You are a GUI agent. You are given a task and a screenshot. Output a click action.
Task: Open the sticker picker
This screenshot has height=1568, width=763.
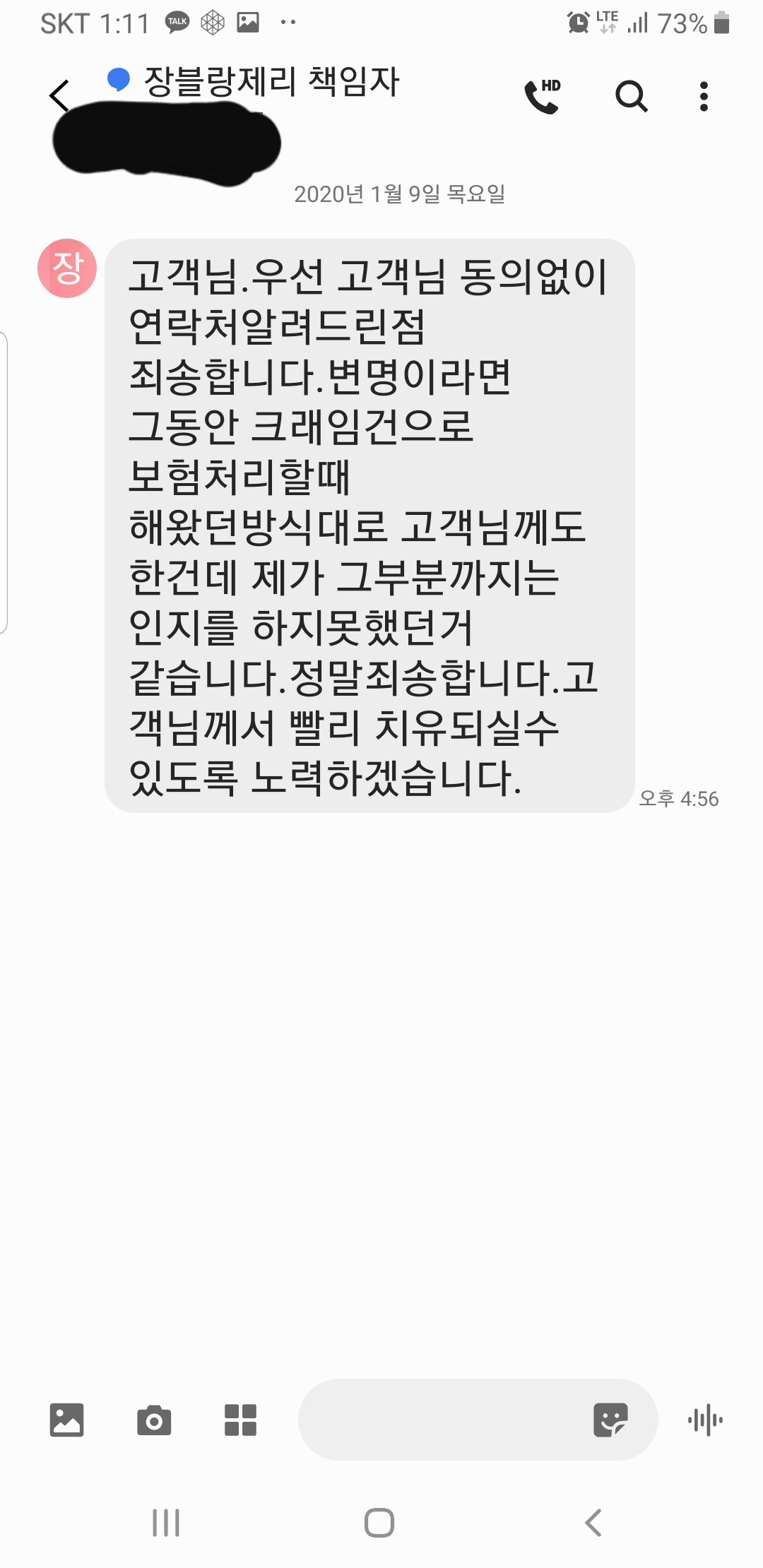[x=610, y=1420]
